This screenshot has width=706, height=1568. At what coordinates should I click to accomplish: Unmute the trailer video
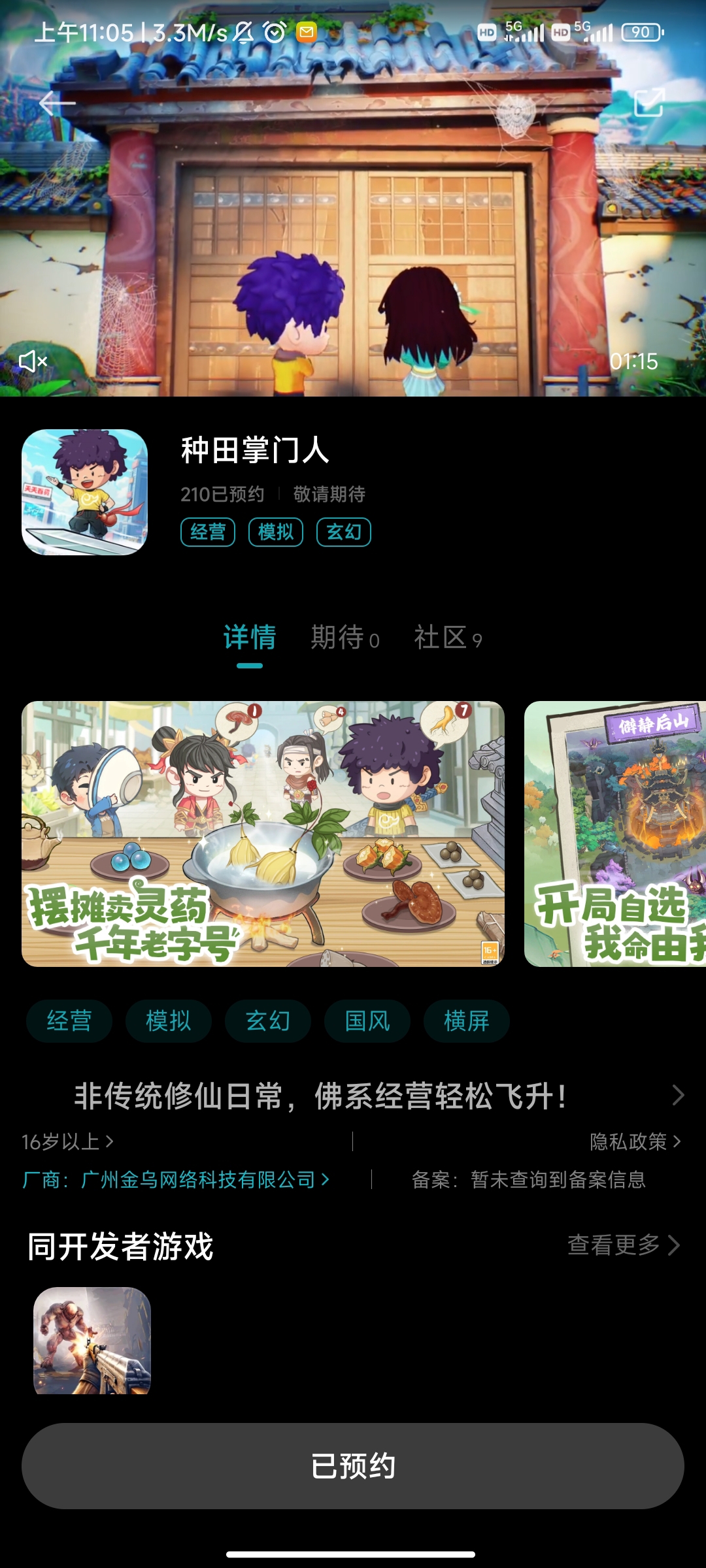(33, 361)
